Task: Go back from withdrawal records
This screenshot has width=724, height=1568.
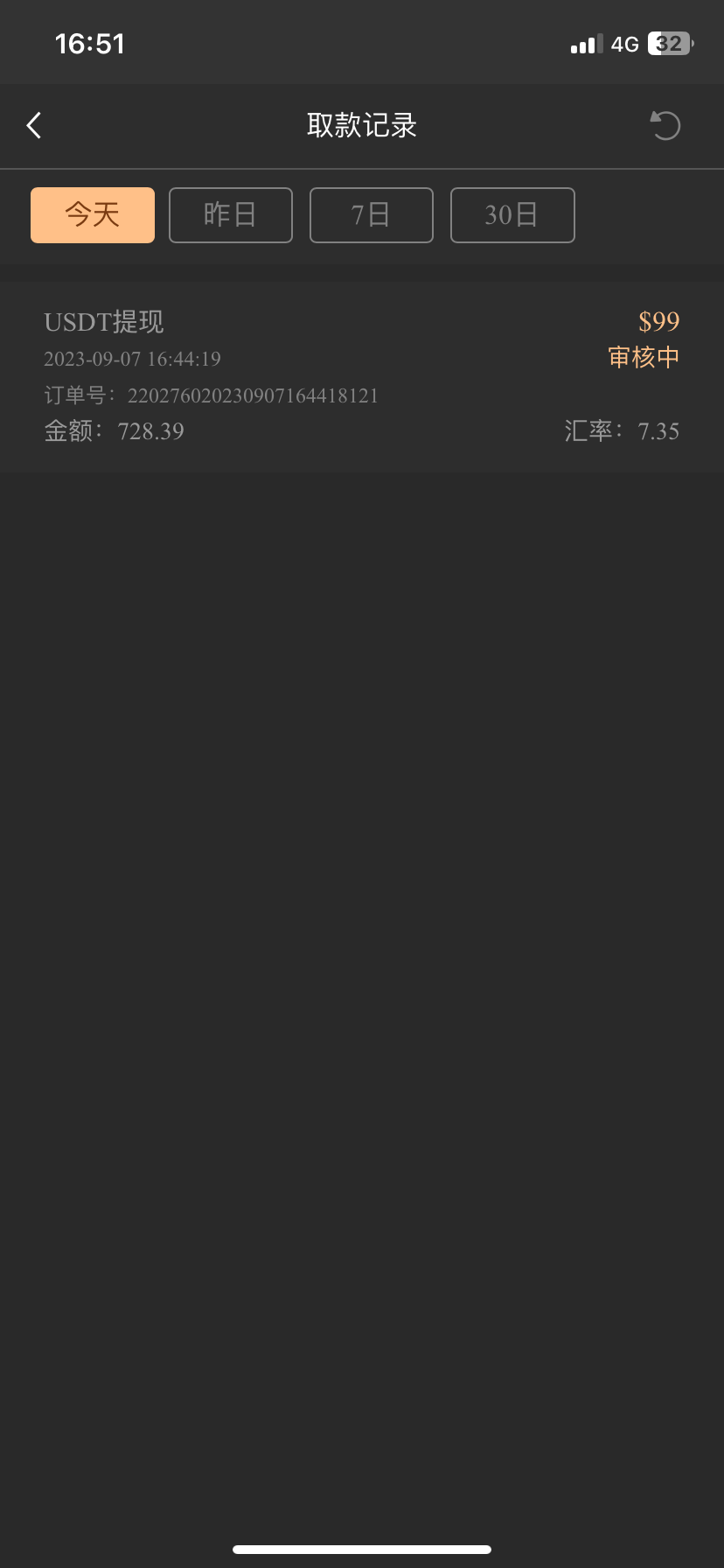Action: [34, 126]
